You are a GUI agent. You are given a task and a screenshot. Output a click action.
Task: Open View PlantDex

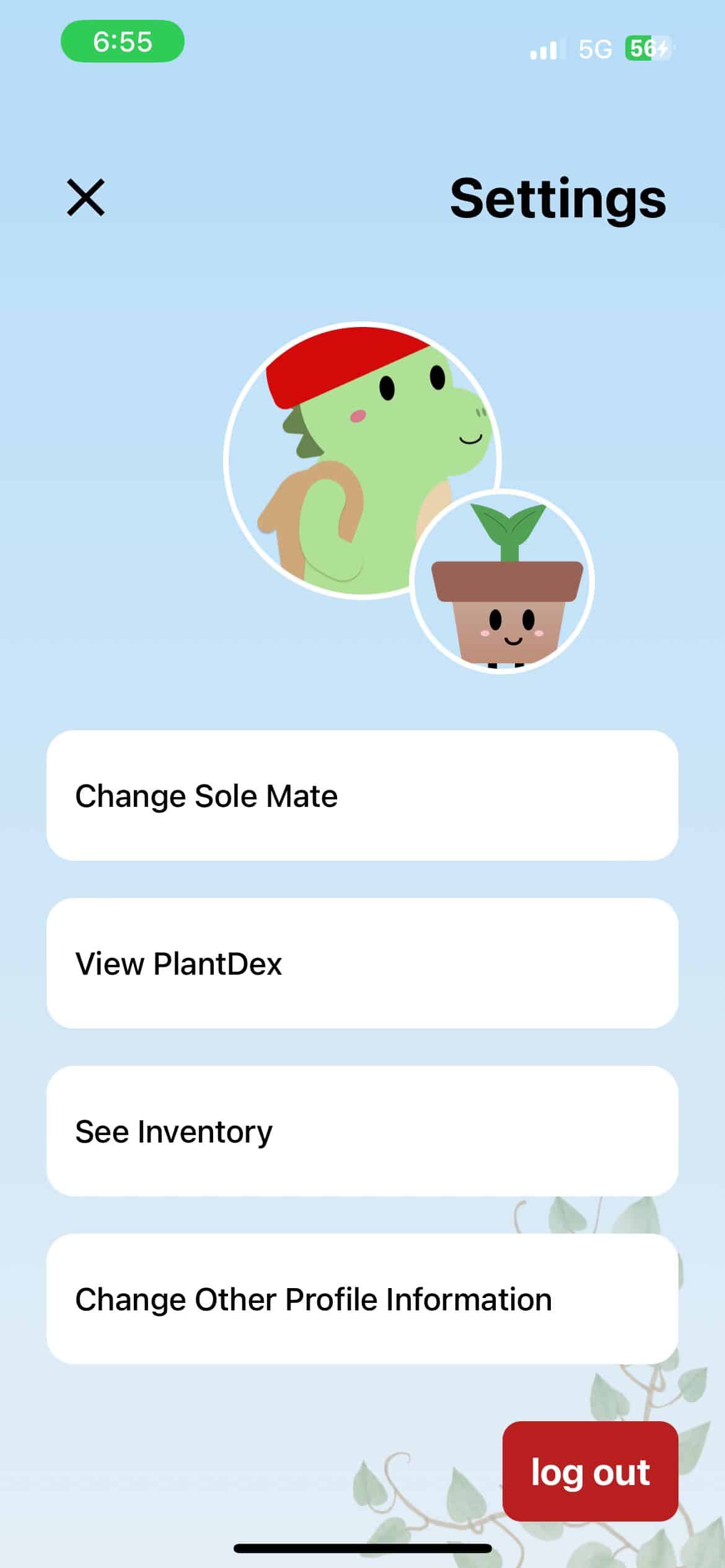362,963
